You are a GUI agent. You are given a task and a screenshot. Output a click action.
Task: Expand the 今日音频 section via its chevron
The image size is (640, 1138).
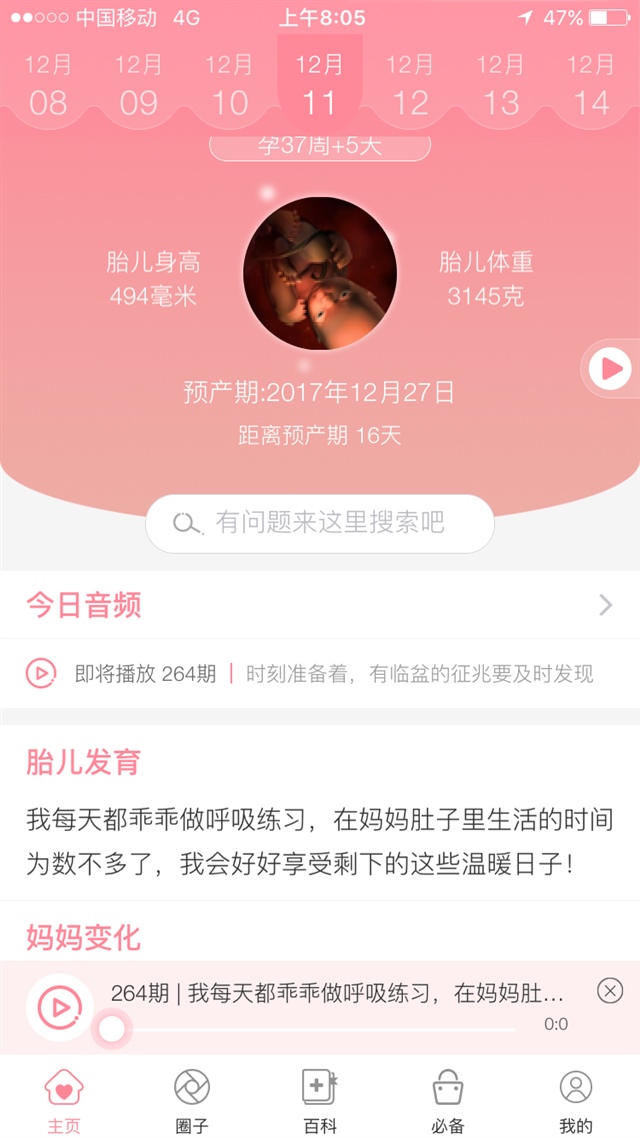click(x=605, y=604)
